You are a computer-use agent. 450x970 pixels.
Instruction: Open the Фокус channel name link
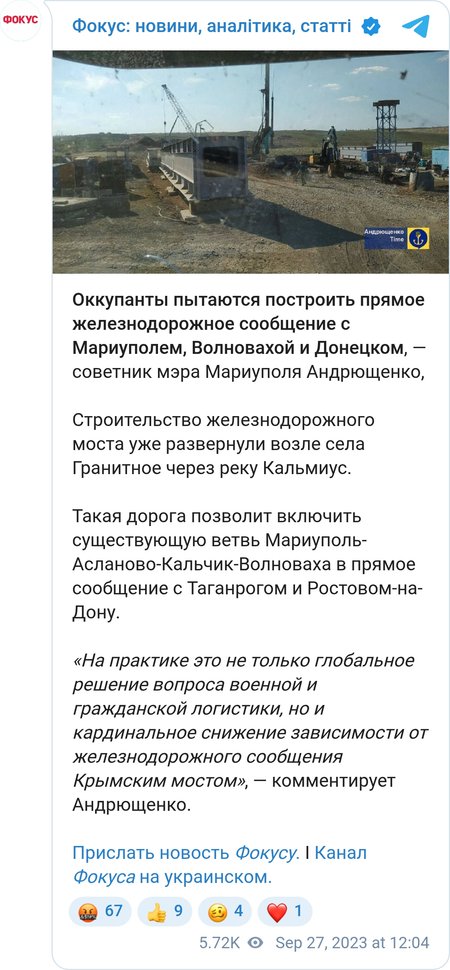pyautogui.click(x=212, y=26)
